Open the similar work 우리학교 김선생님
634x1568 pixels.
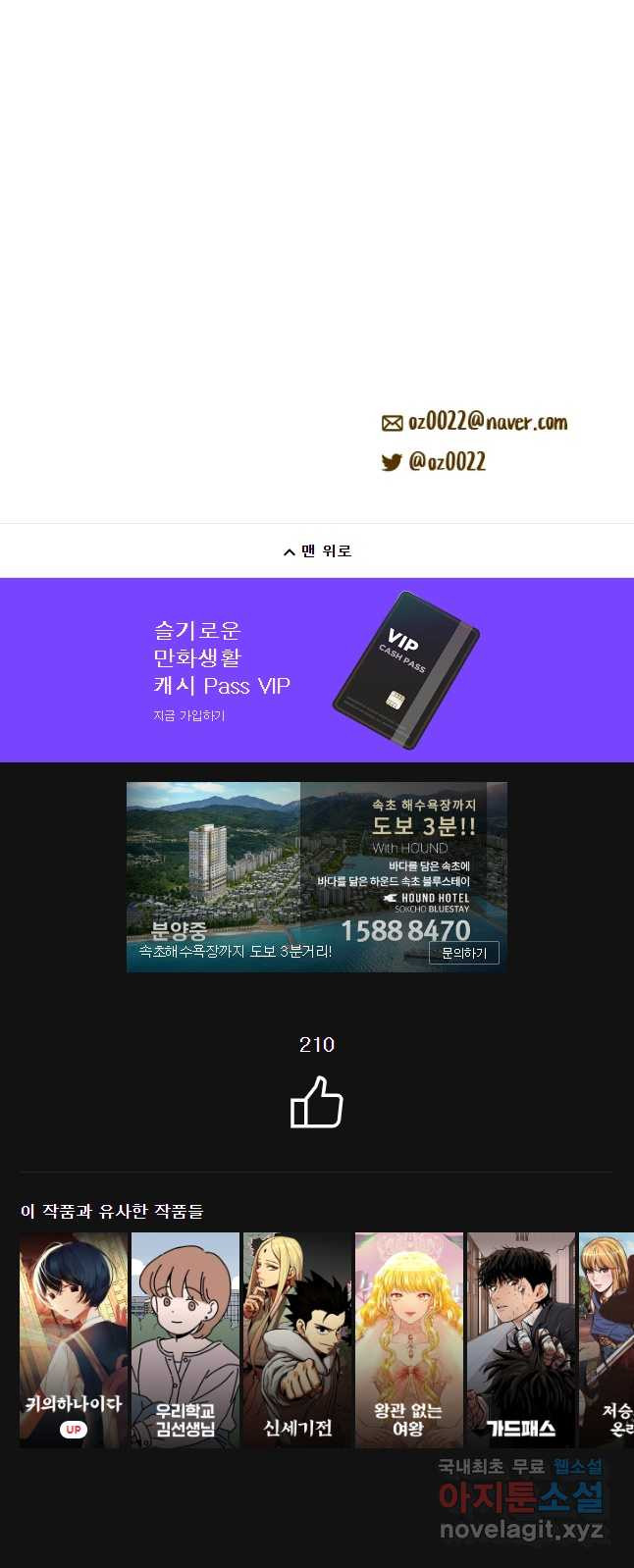(x=185, y=1339)
